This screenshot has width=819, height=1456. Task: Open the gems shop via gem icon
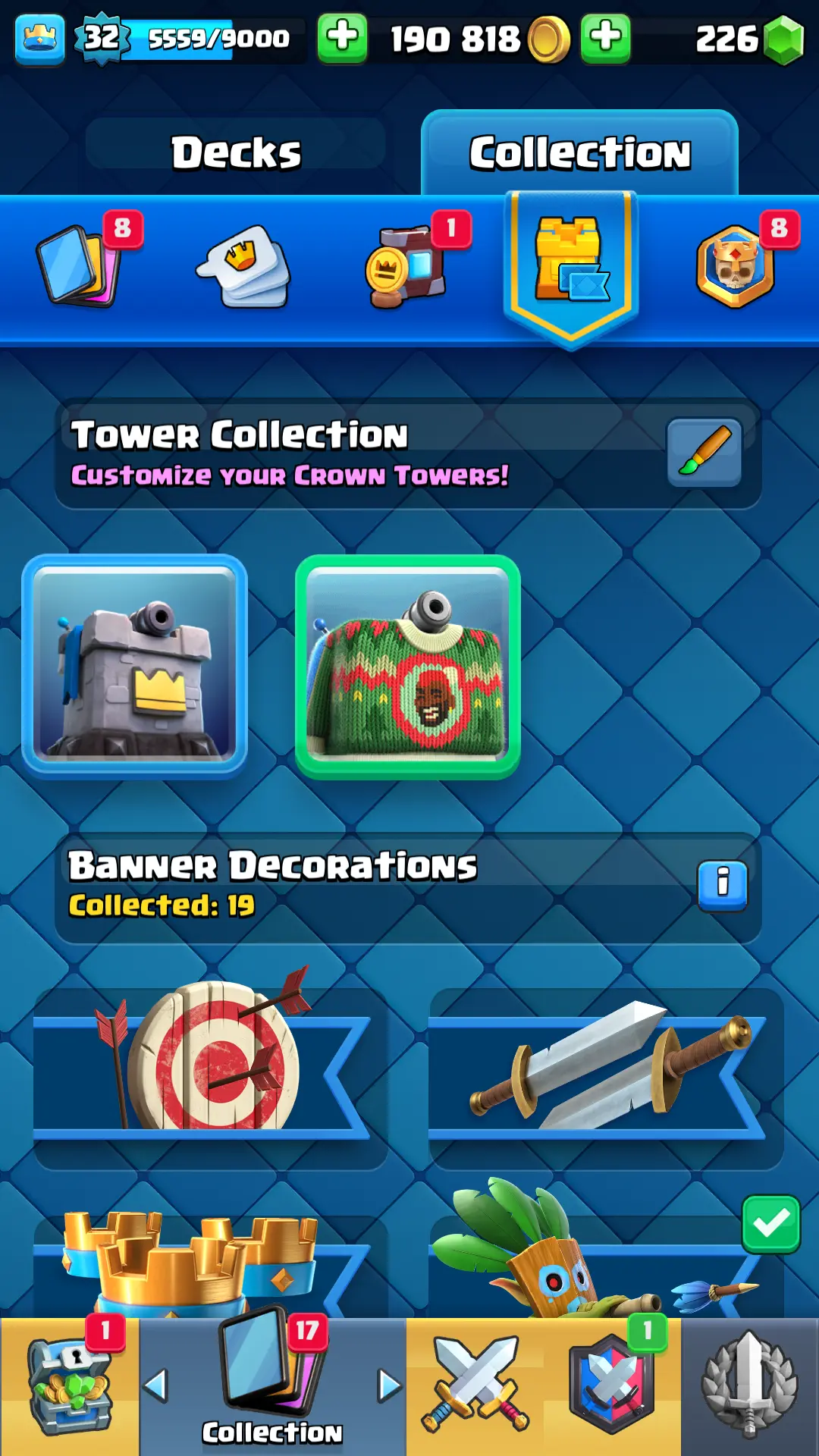(783, 39)
